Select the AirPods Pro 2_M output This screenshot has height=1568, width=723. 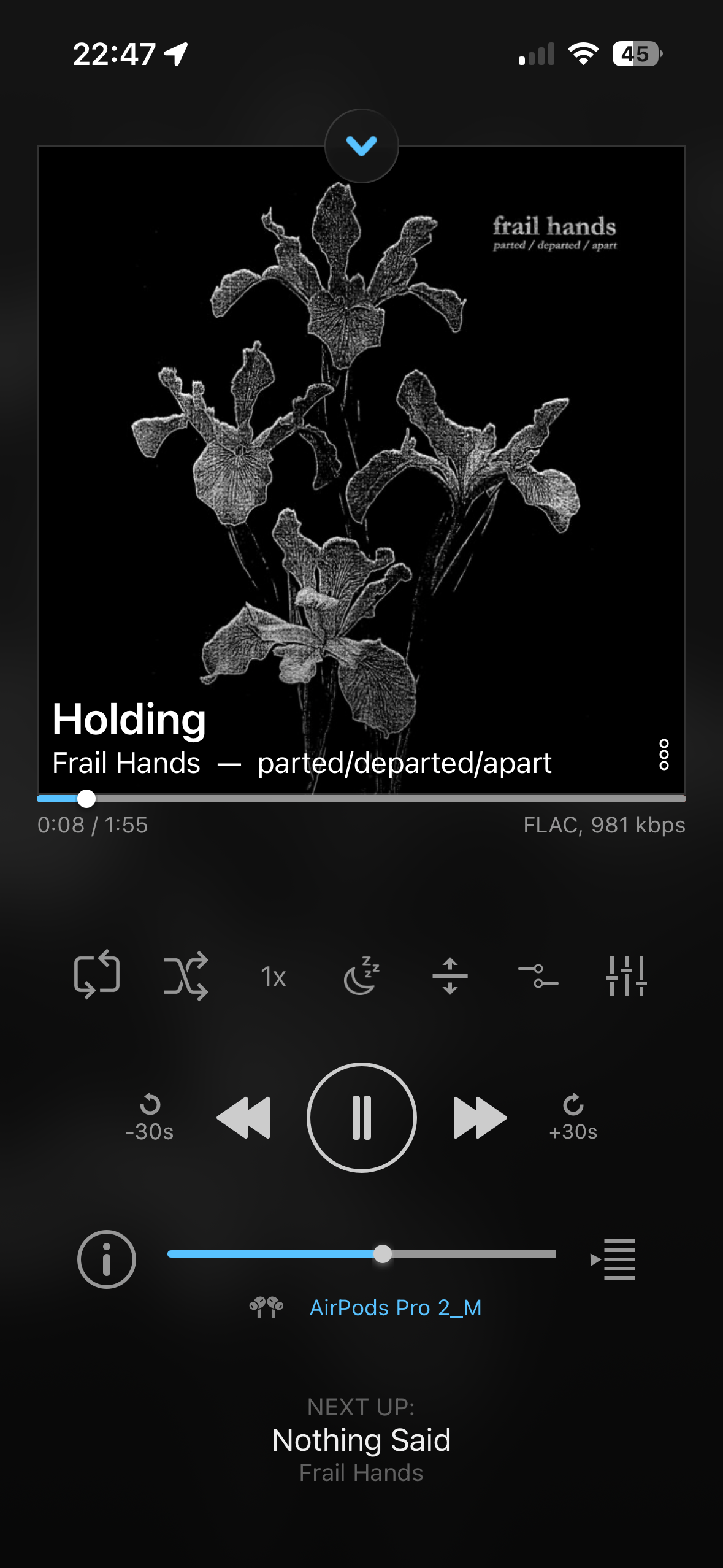pyautogui.click(x=395, y=1307)
